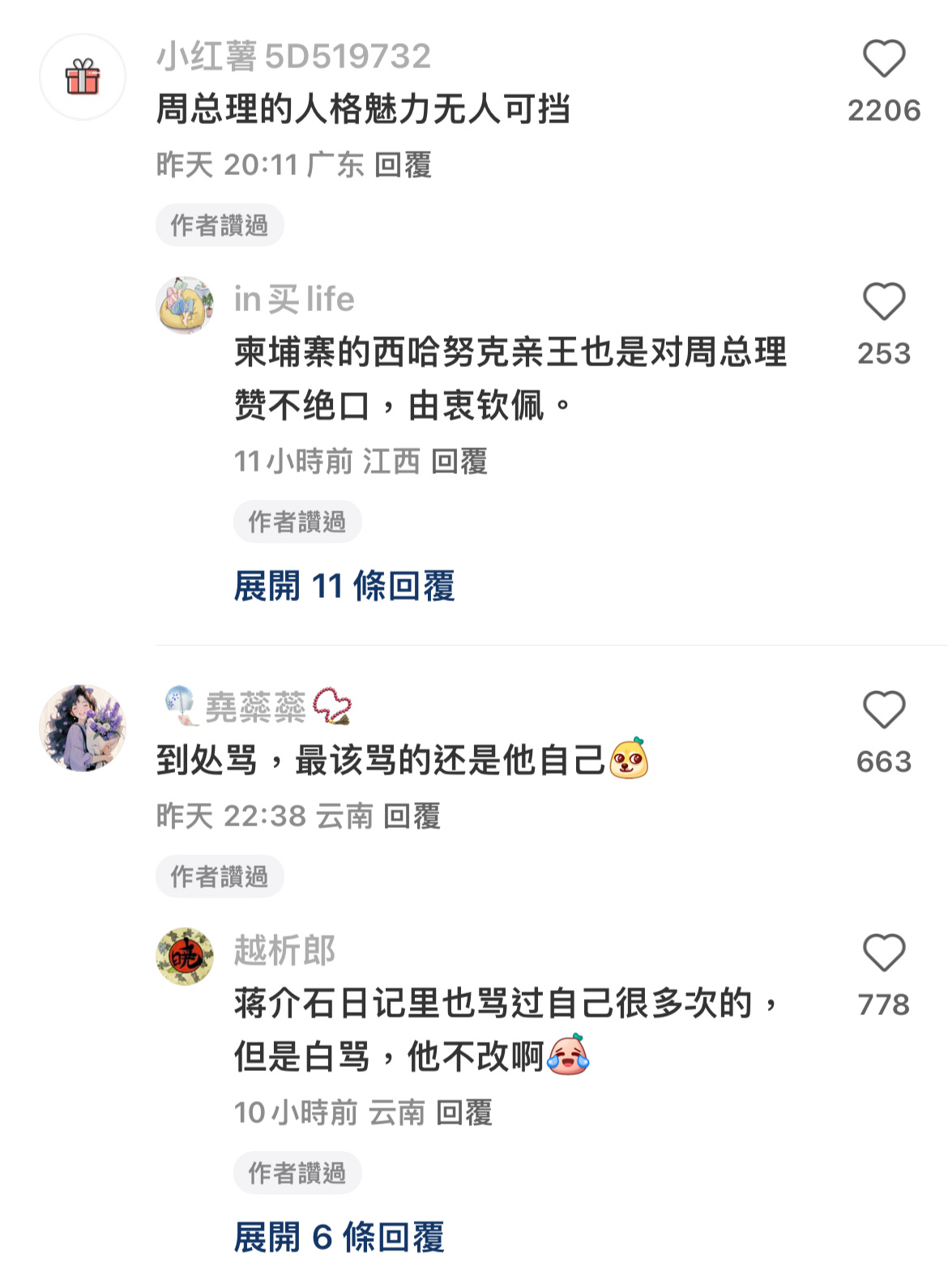The width and height of the screenshot is (948, 1288).
Task: Like in买life's reply comment
Action: point(883,302)
